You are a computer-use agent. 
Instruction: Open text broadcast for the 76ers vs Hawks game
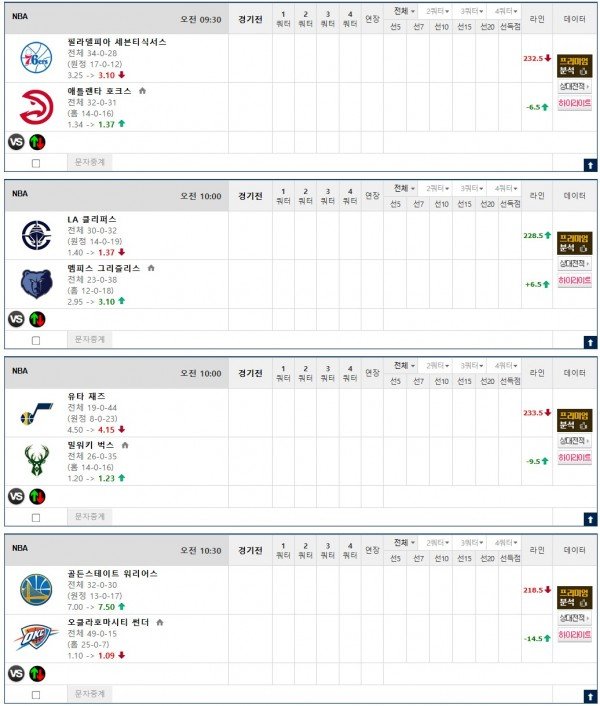[91, 161]
